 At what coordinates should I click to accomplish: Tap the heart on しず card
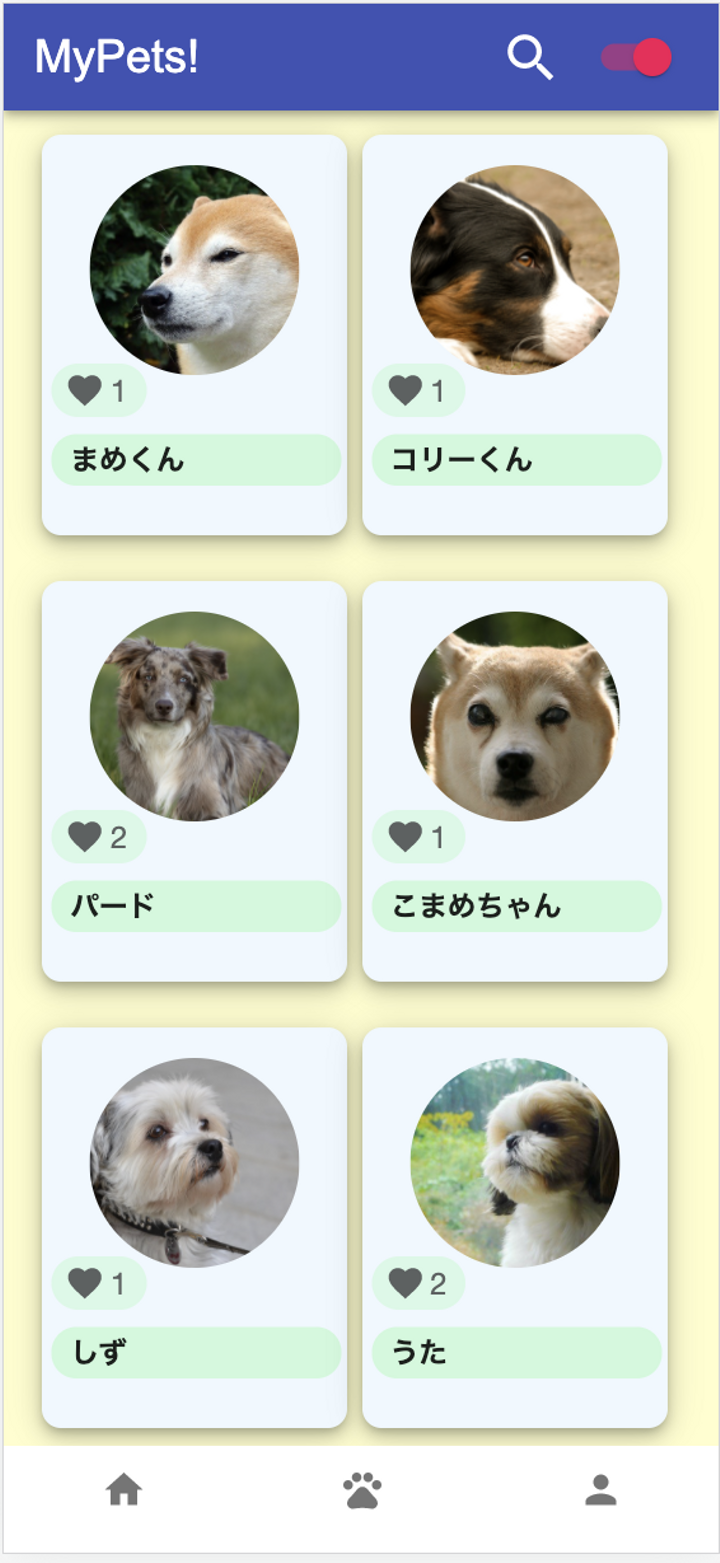point(86,1282)
